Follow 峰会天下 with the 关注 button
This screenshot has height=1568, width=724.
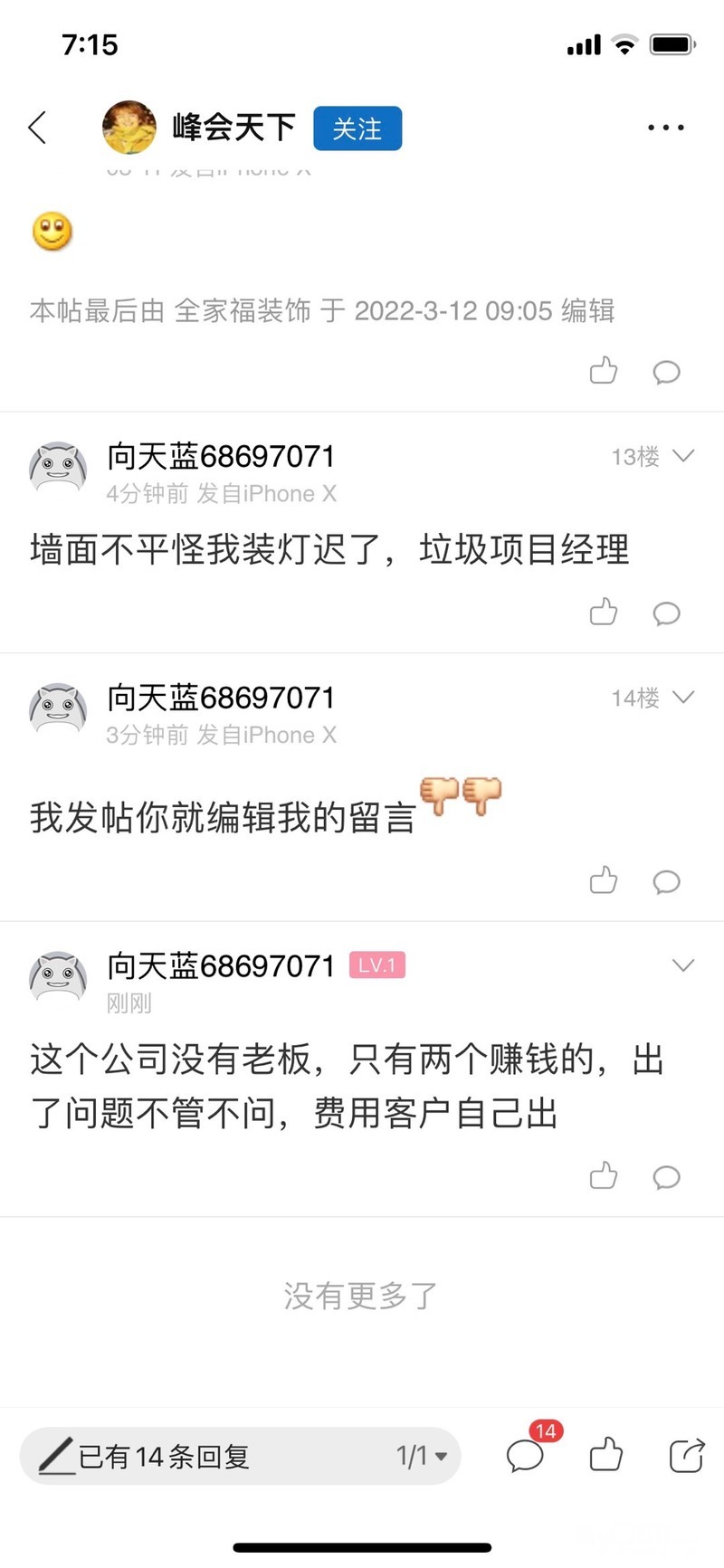point(357,128)
